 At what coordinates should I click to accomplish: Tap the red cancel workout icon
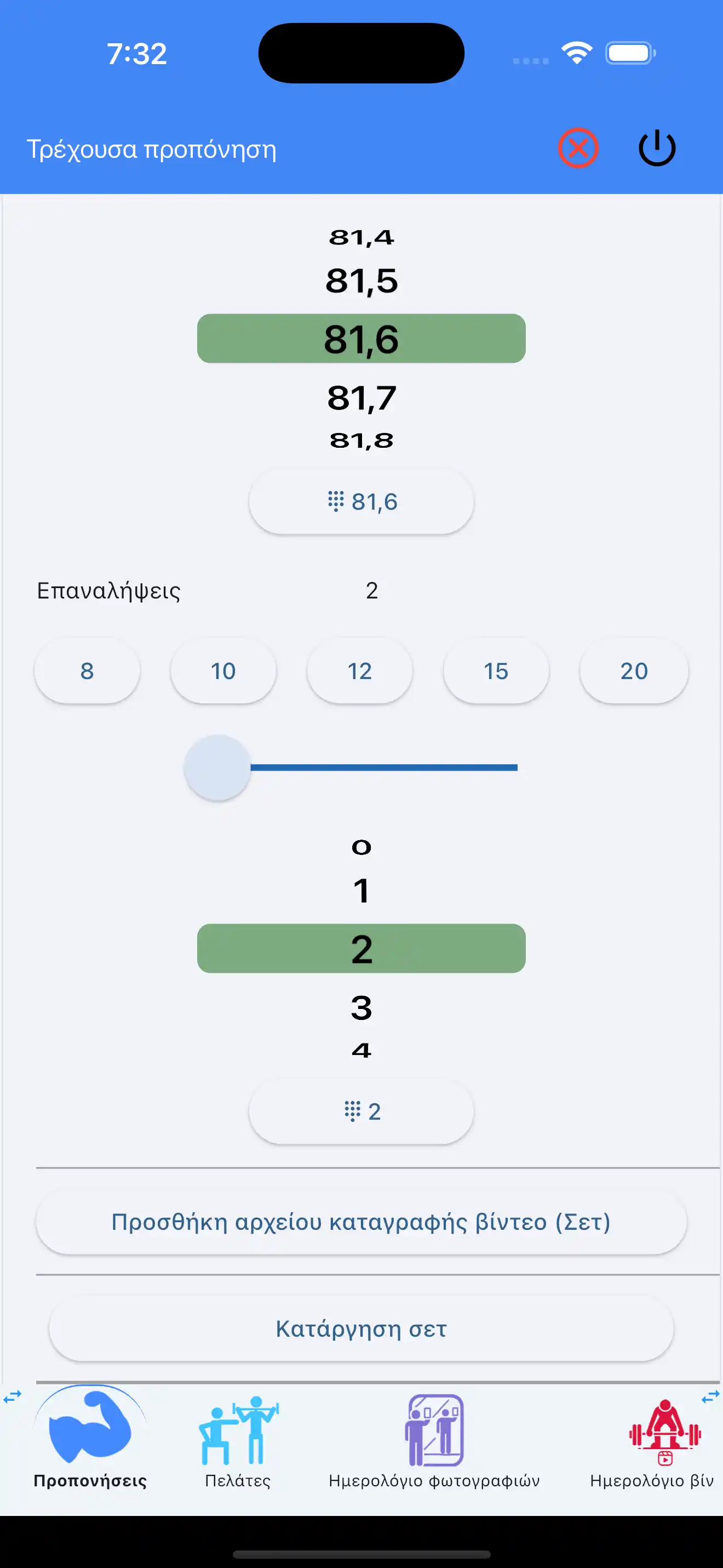click(578, 148)
